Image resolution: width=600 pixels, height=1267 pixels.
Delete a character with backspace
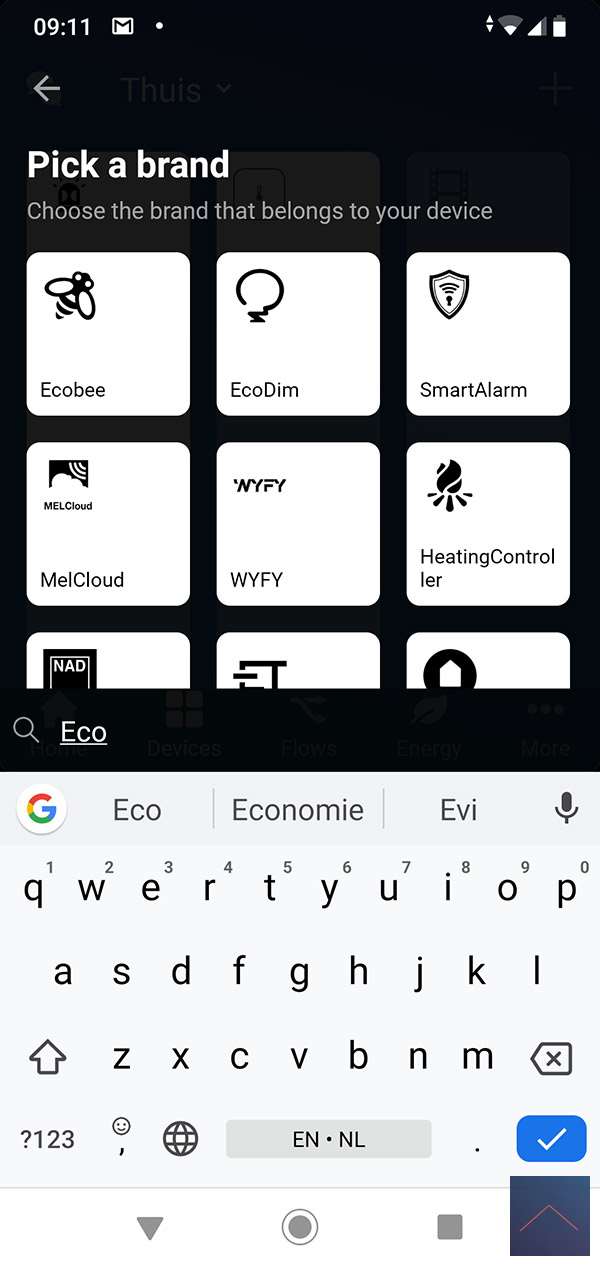coord(551,1058)
